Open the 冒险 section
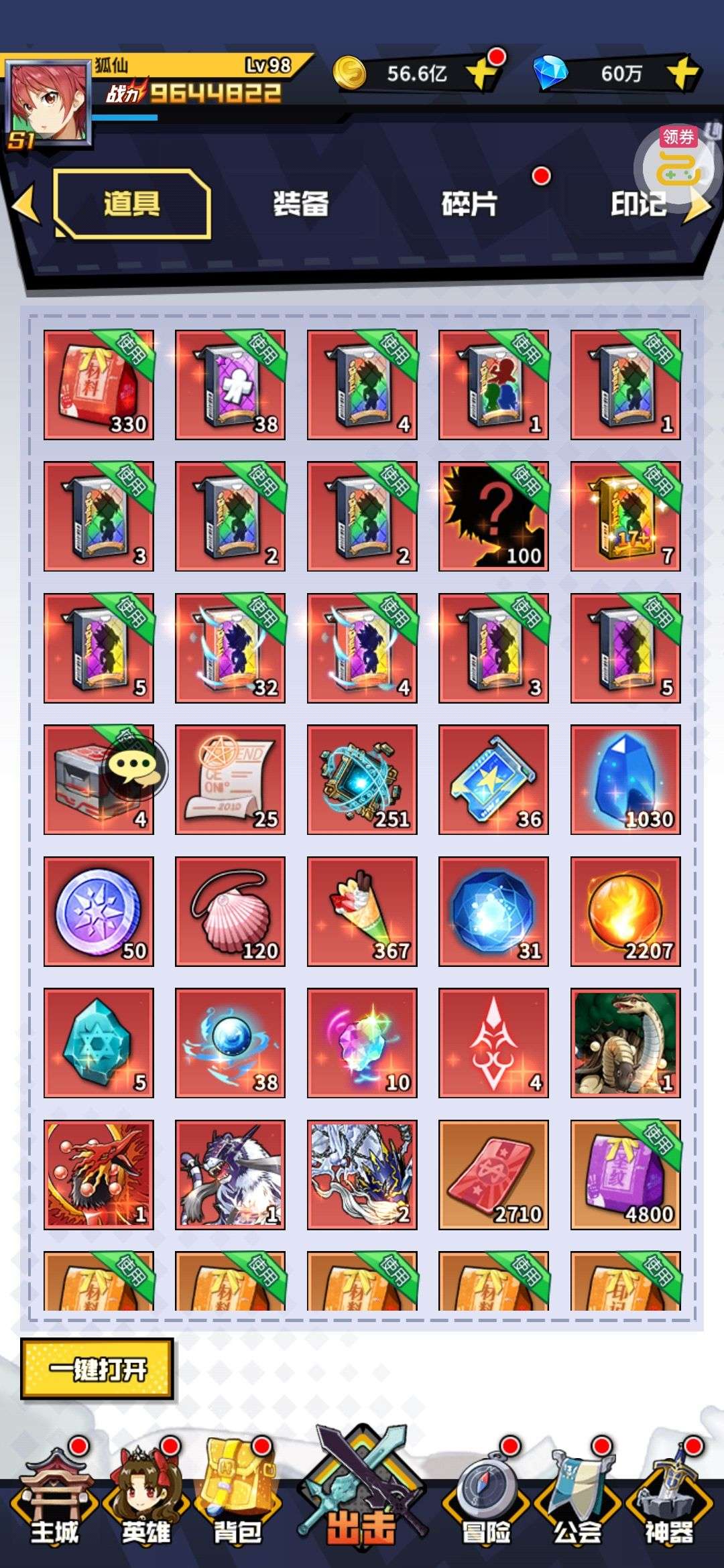Viewport: 724px width, 1568px height. click(486, 1494)
